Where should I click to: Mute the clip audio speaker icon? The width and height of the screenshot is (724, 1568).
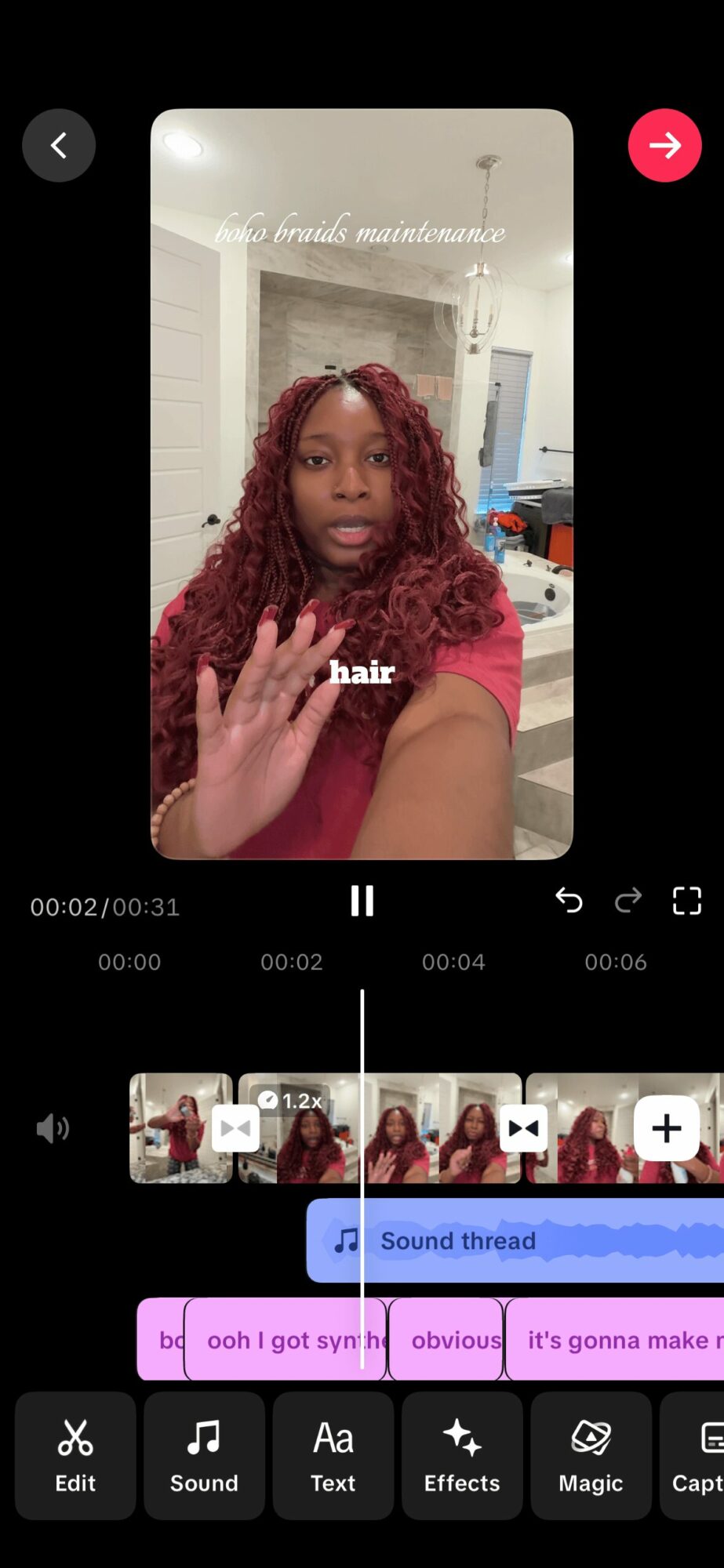tap(53, 1129)
